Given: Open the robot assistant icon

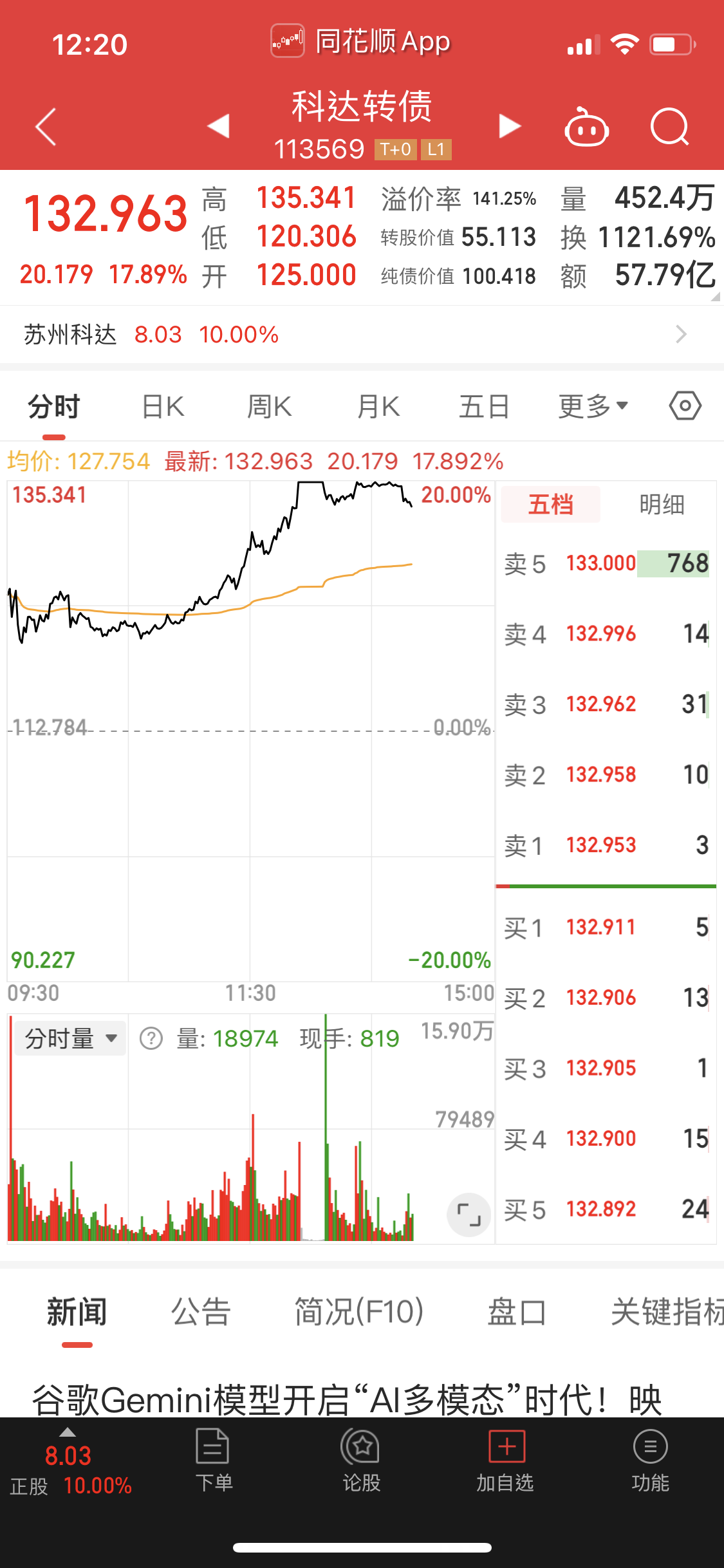Looking at the screenshot, I should tap(586, 127).
